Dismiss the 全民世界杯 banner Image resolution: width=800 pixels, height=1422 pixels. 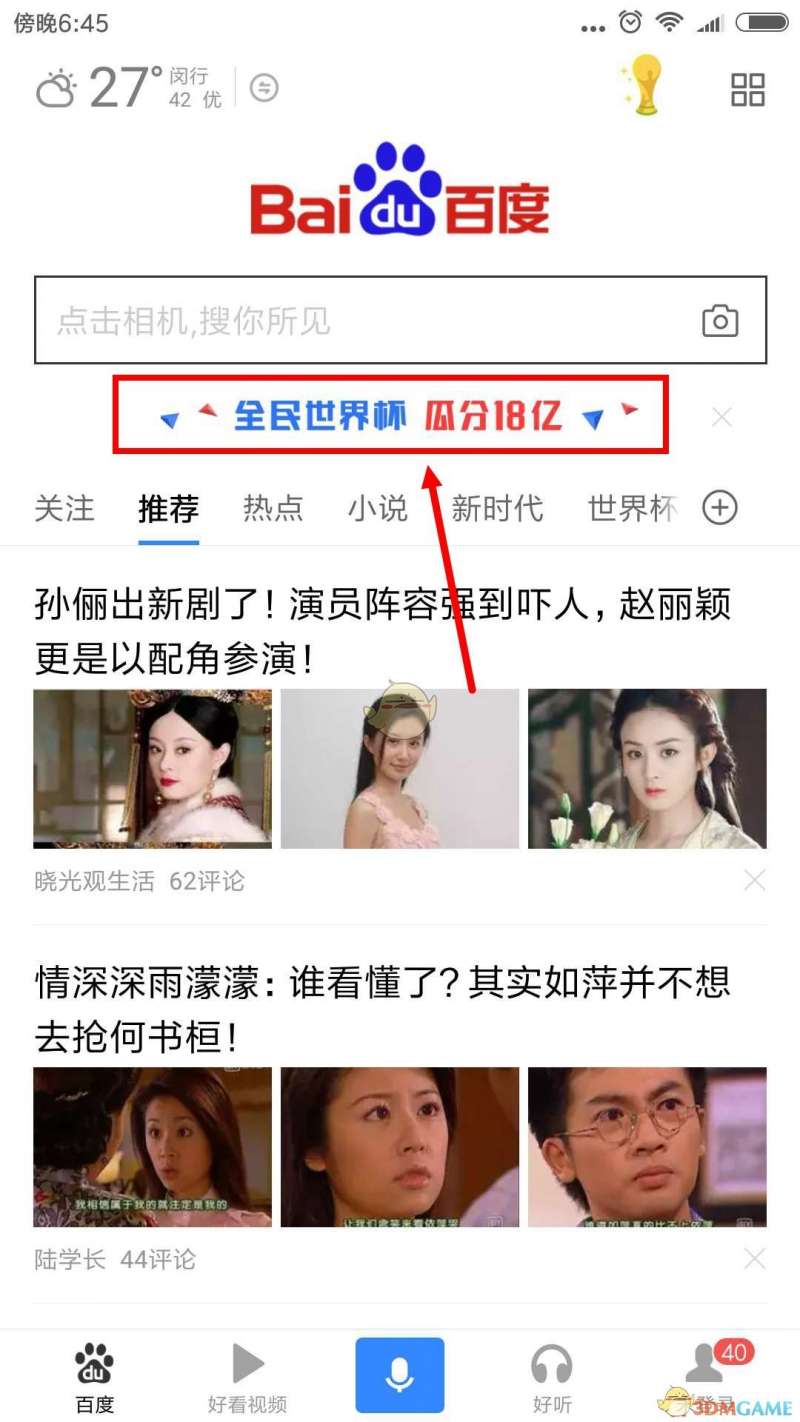click(x=722, y=417)
